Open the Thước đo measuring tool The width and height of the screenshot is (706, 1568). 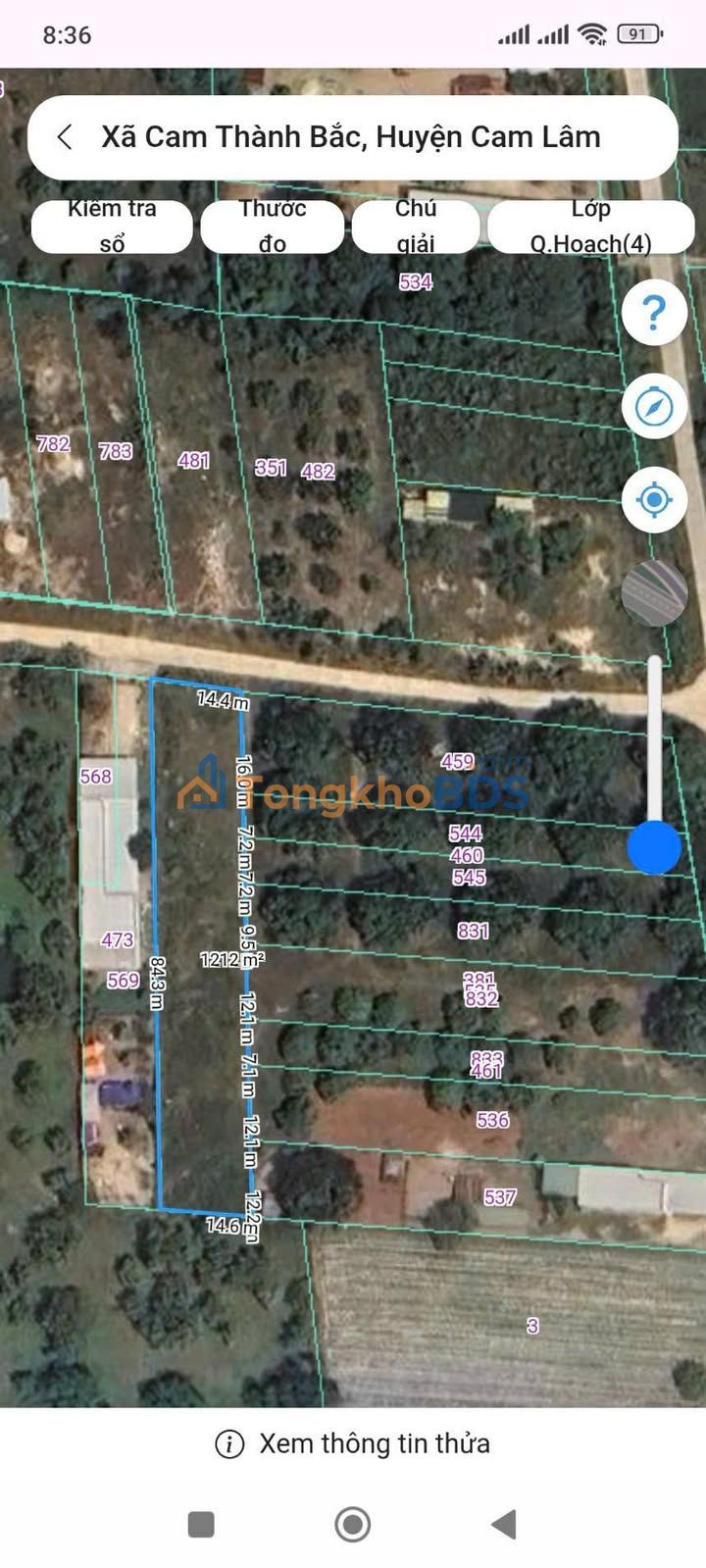(x=273, y=227)
